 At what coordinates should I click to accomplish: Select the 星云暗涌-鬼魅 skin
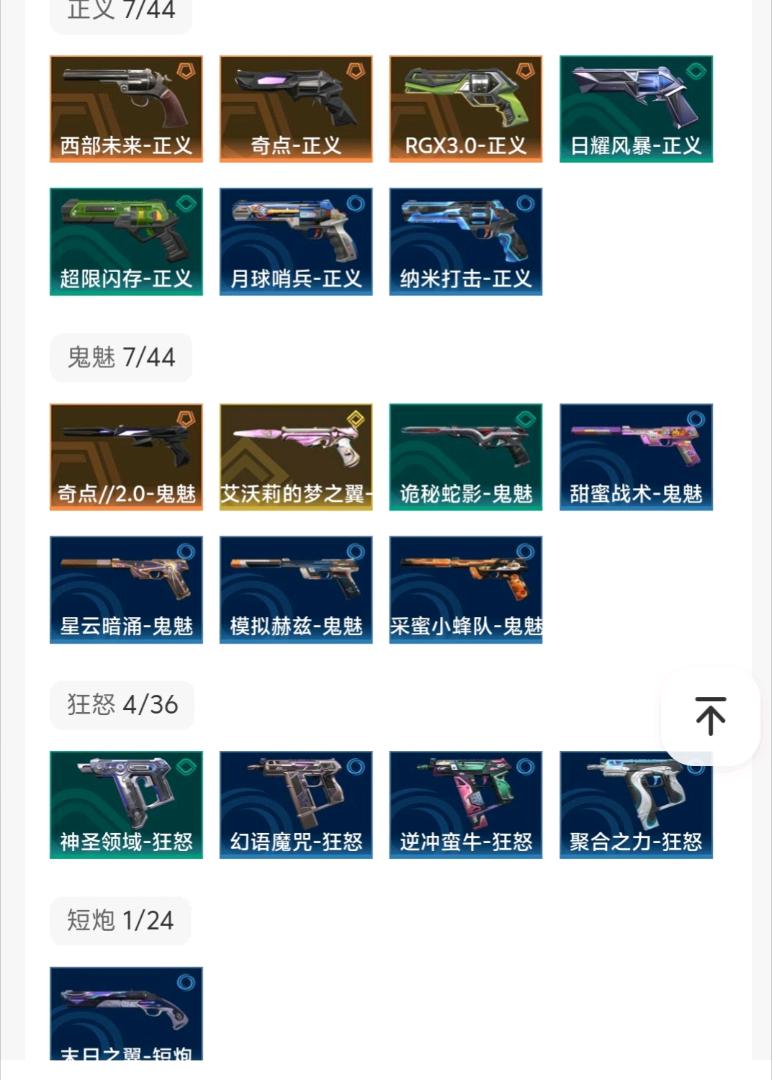click(x=126, y=590)
